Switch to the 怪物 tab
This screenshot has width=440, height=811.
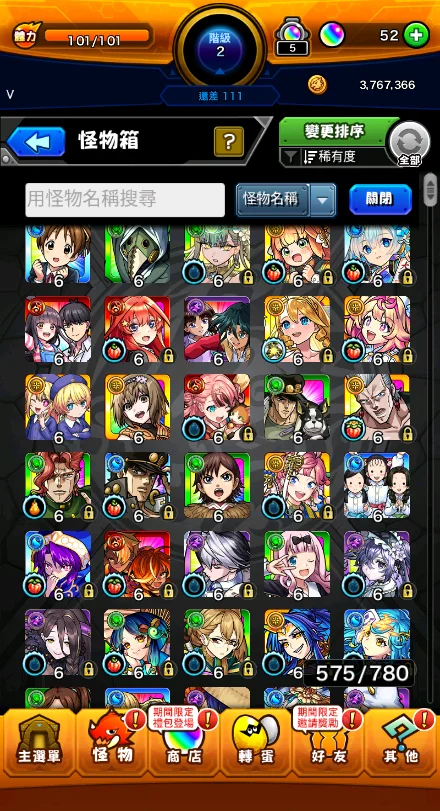pyautogui.click(x=113, y=740)
